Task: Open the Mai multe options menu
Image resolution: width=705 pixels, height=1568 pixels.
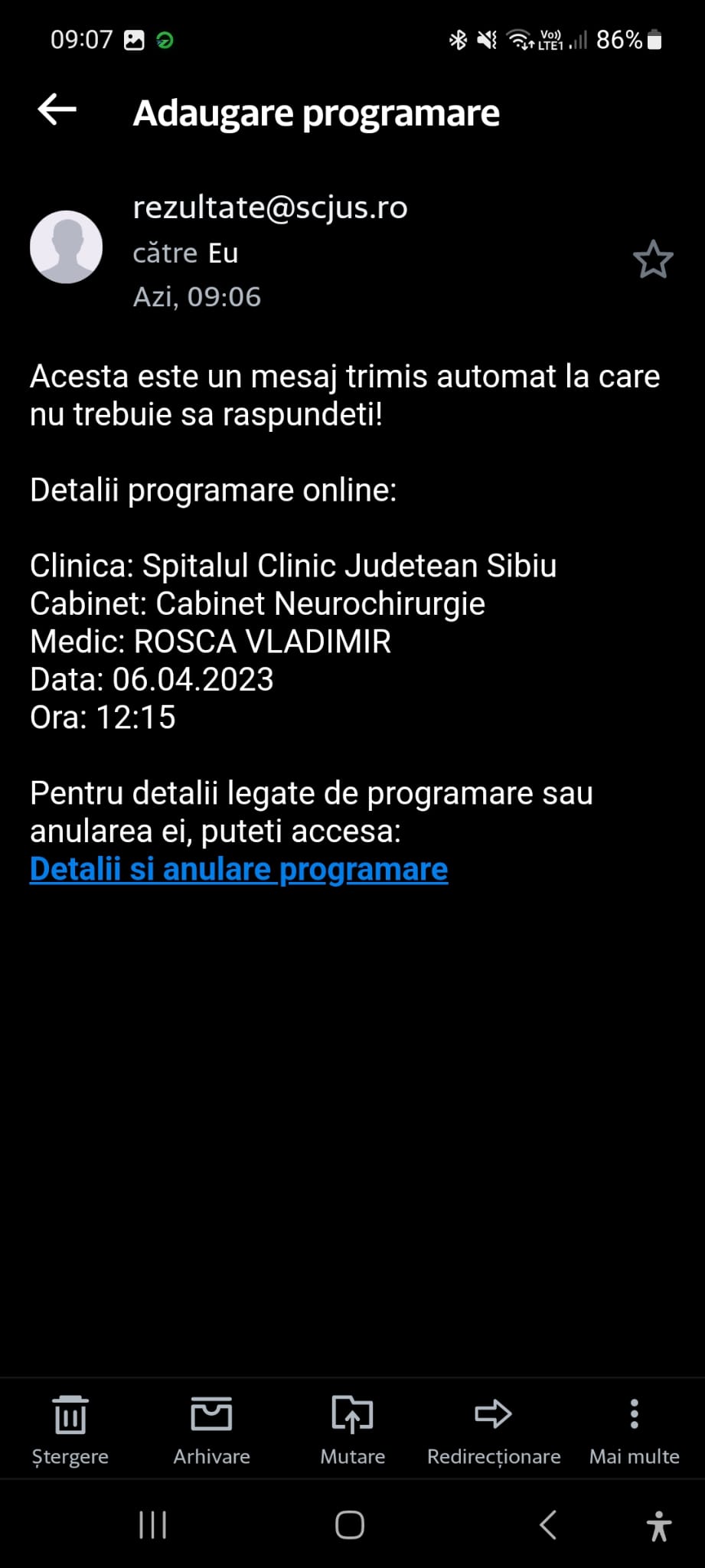Action: tap(634, 1429)
